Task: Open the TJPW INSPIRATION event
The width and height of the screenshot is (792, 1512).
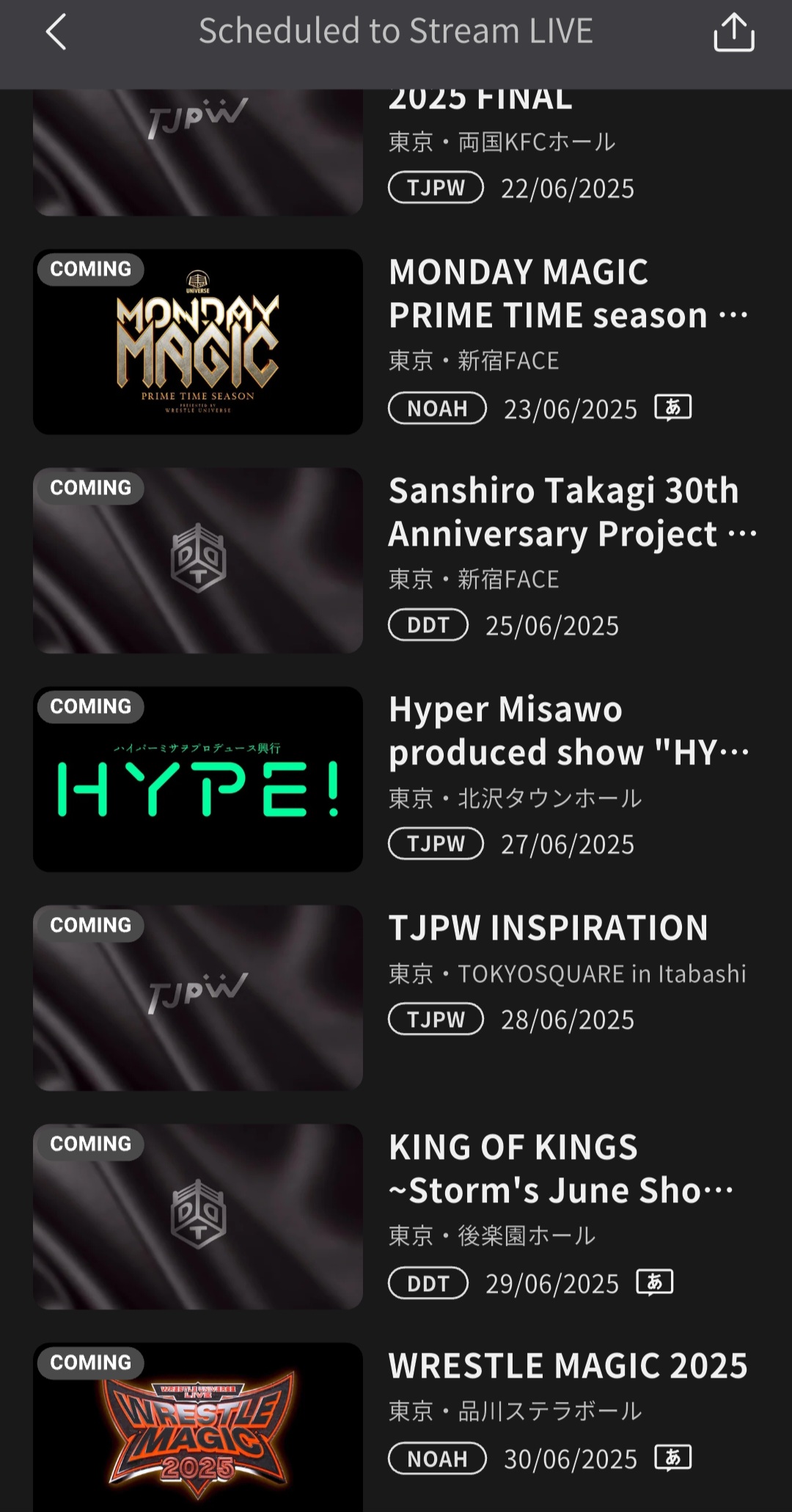Action: coord(396,997)
